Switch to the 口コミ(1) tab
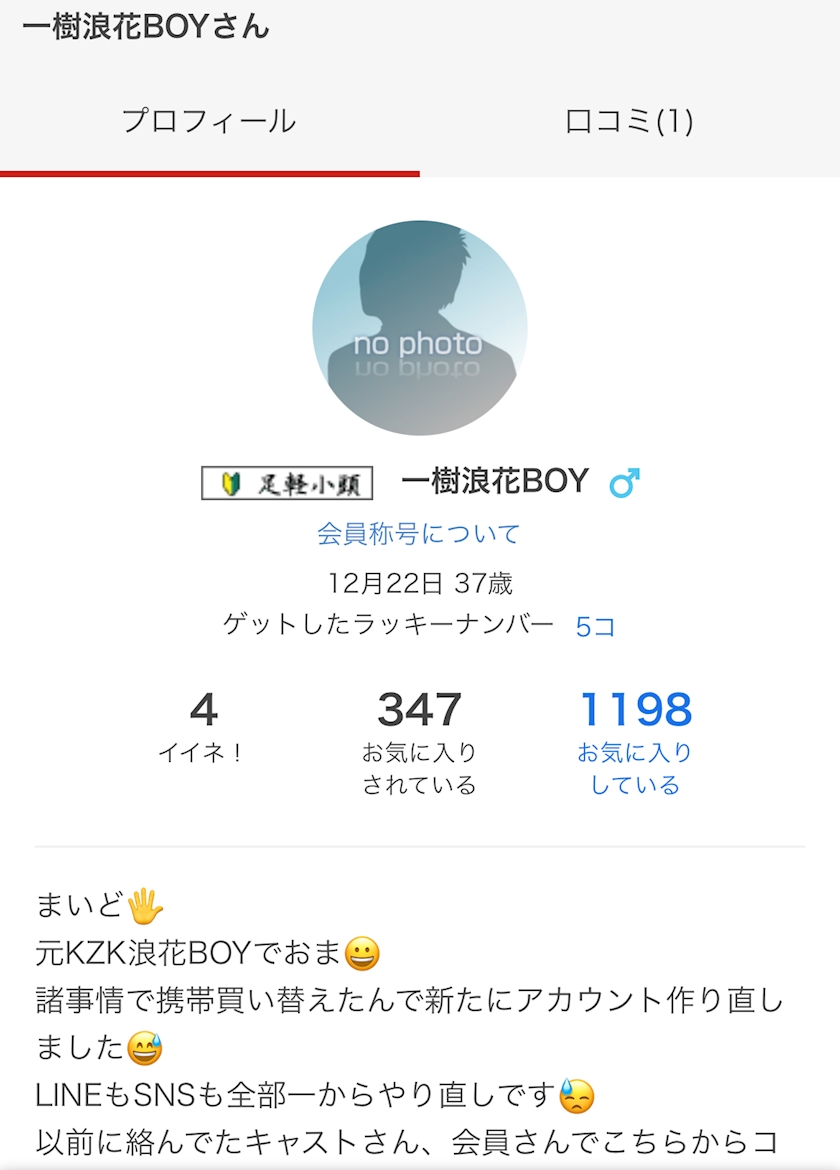The width and height of the screenshot is (840, 1170). (630, 121)
